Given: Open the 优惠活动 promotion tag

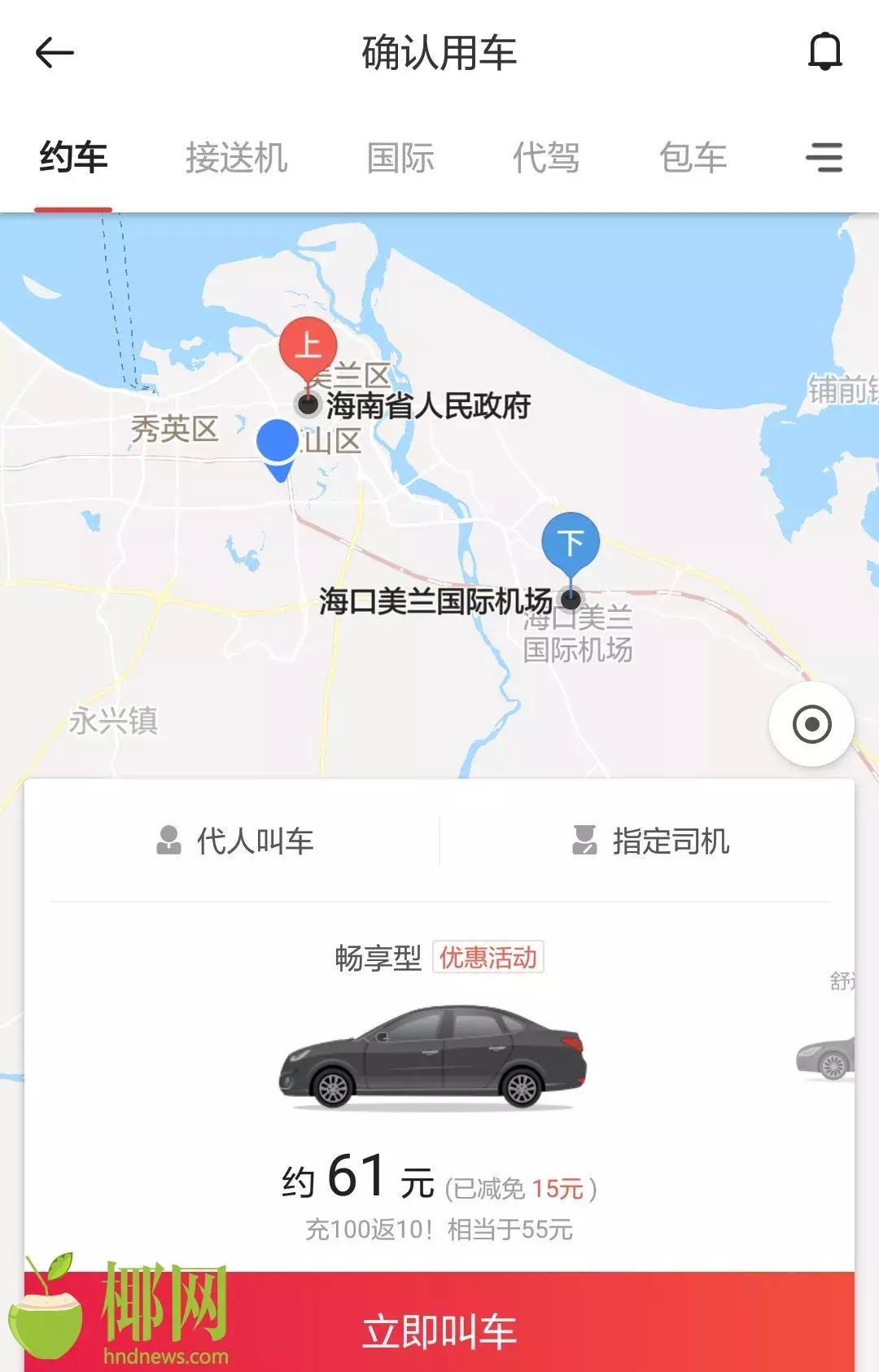Looking at the screenshot, I should click(488, 960).
